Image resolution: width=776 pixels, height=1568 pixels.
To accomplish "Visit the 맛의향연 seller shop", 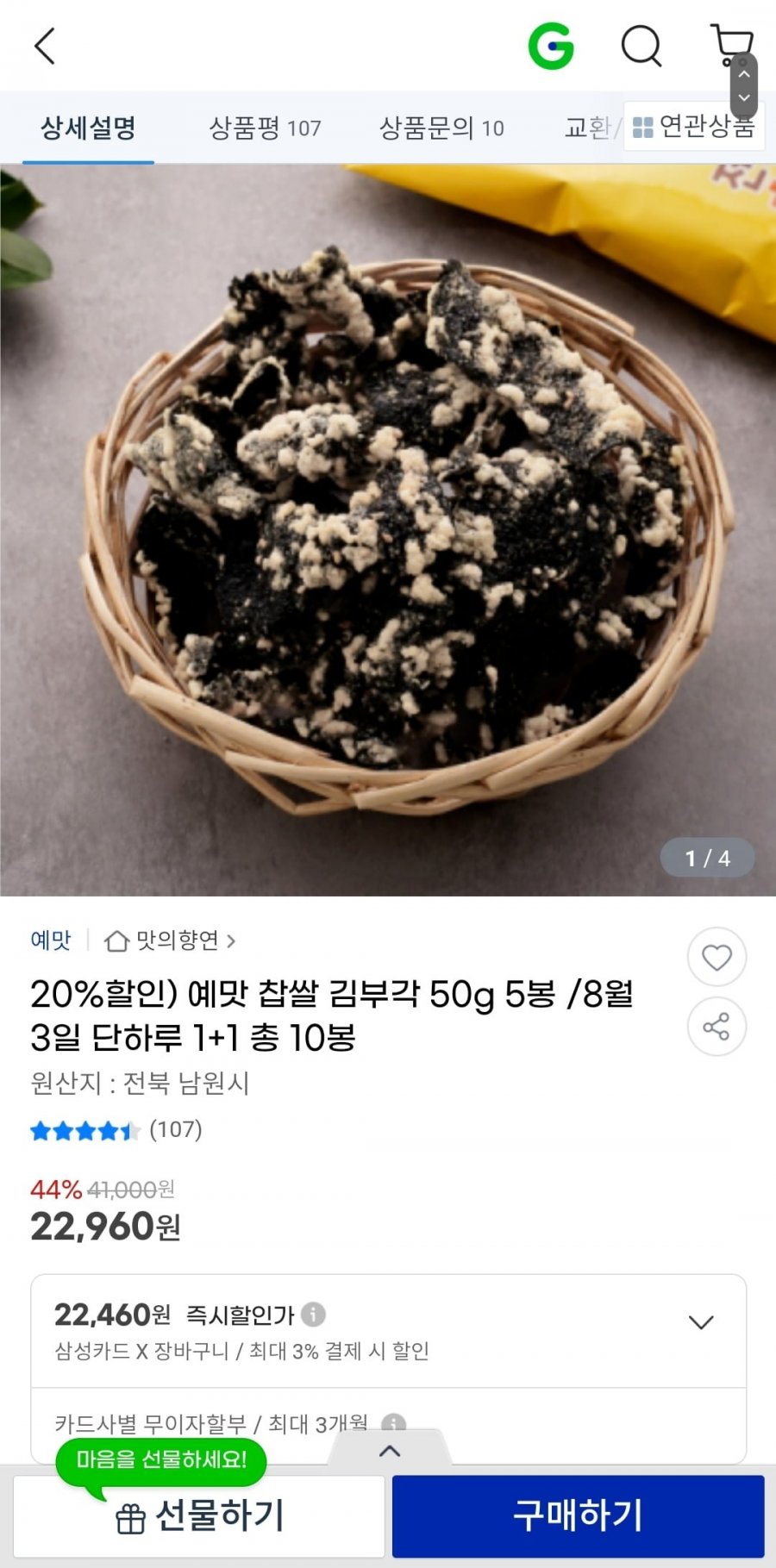I will [x=170, y=940].
